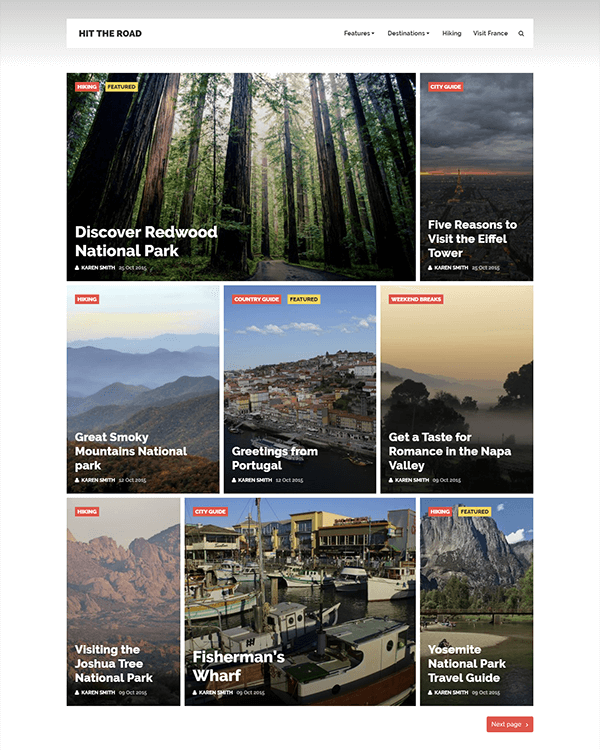Read Great Smoky Mountains National park post
Image resolution: width=600 pixels, height=750 pixels.
pyautogui.click(x=130, y=451)
